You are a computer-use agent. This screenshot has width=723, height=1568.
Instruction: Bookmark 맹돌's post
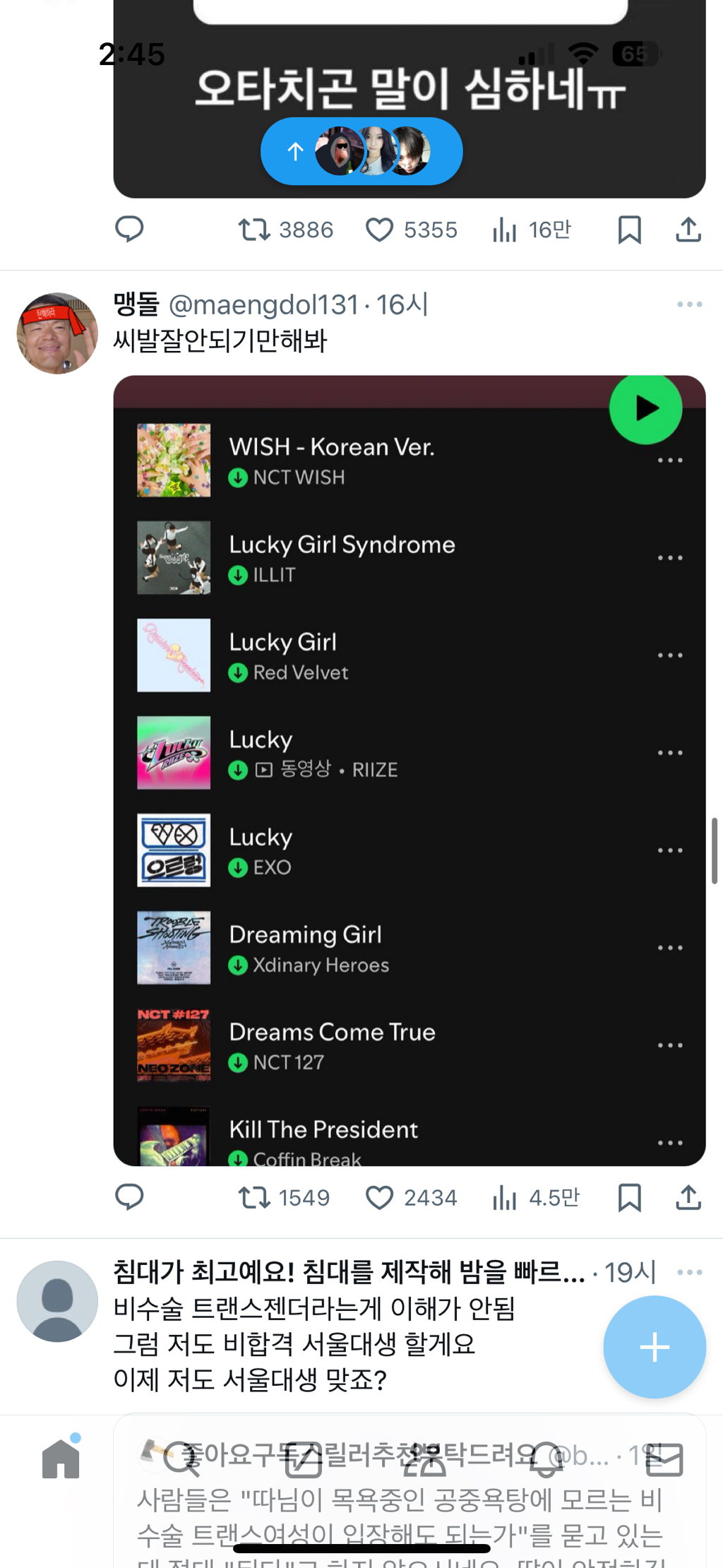[629, 1197]
